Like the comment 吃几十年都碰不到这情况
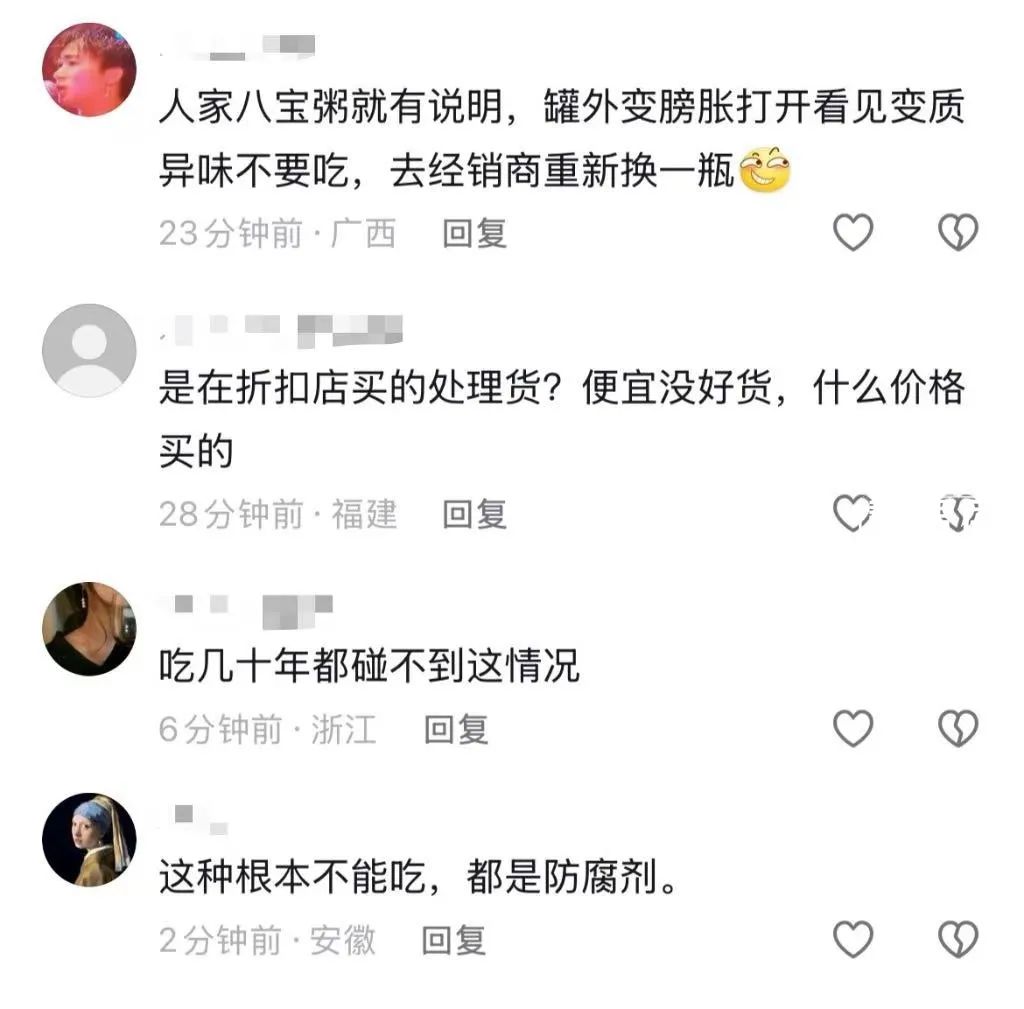This screenshot has width=1024, height=1009. coord(853,729)
